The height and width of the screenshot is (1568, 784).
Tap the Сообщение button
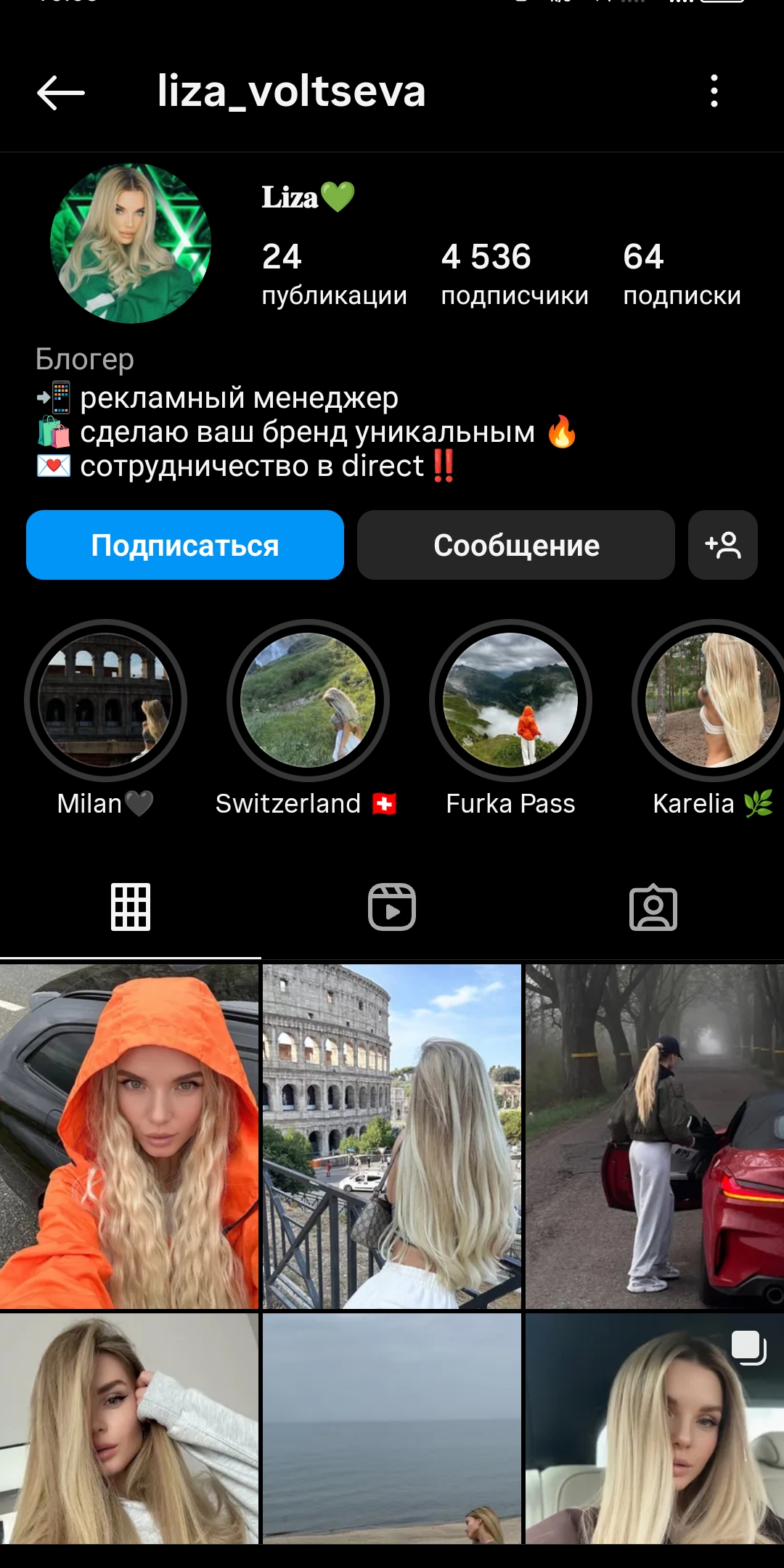[515, 545]
